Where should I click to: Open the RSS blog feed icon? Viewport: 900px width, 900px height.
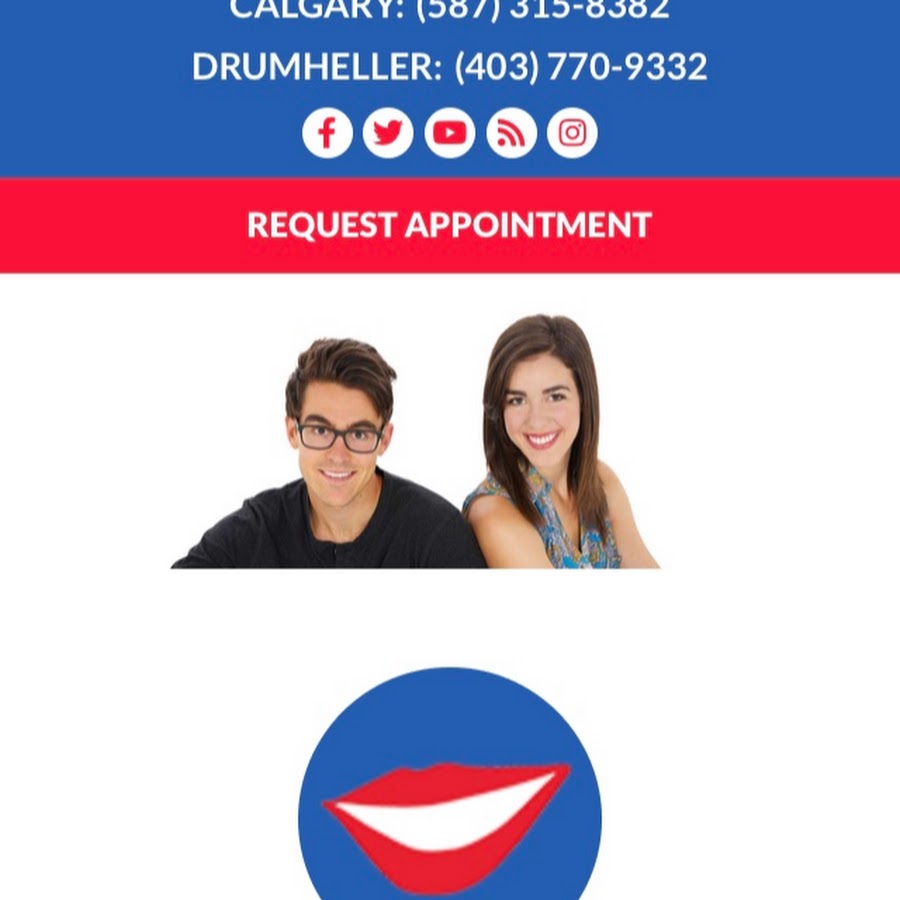point(511,133)
